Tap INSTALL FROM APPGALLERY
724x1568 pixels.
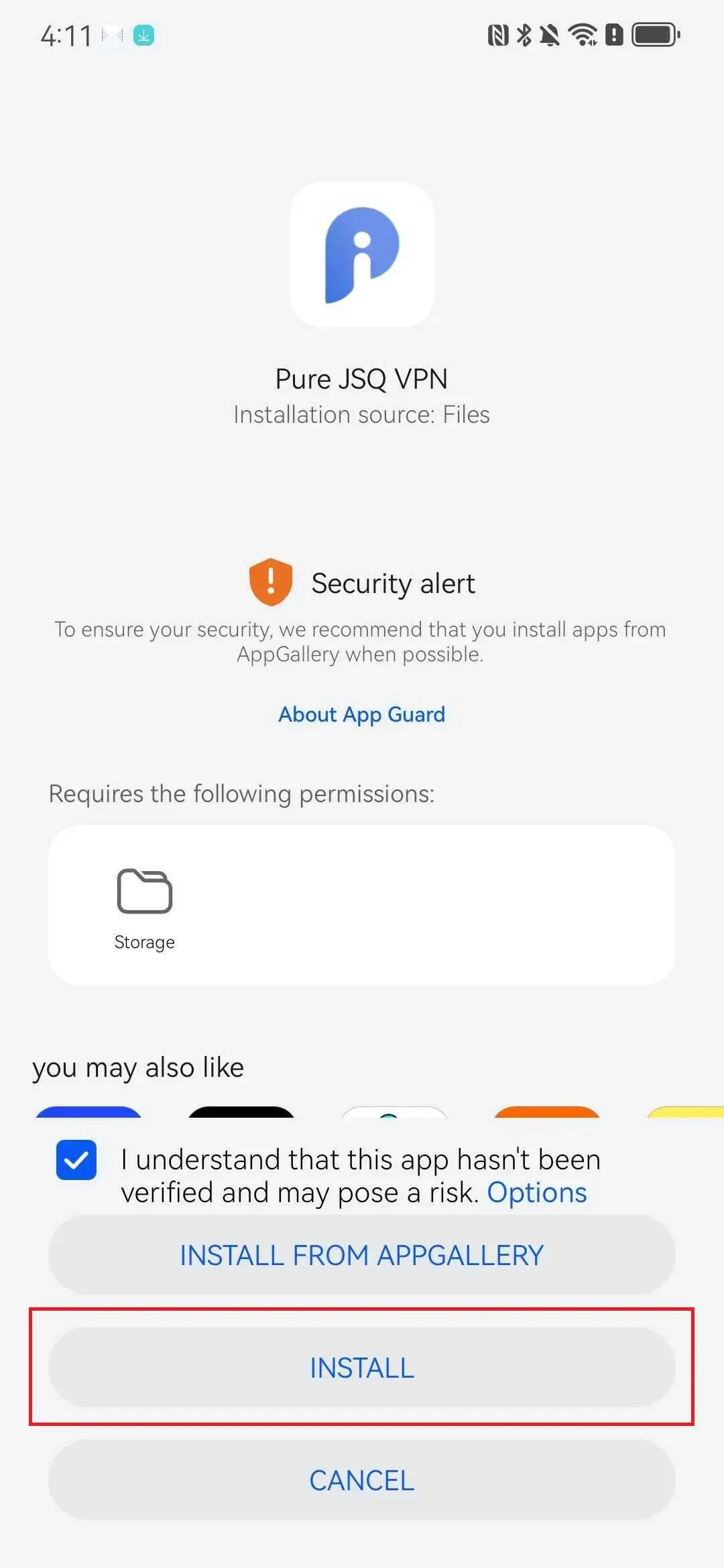[362, 1254]
